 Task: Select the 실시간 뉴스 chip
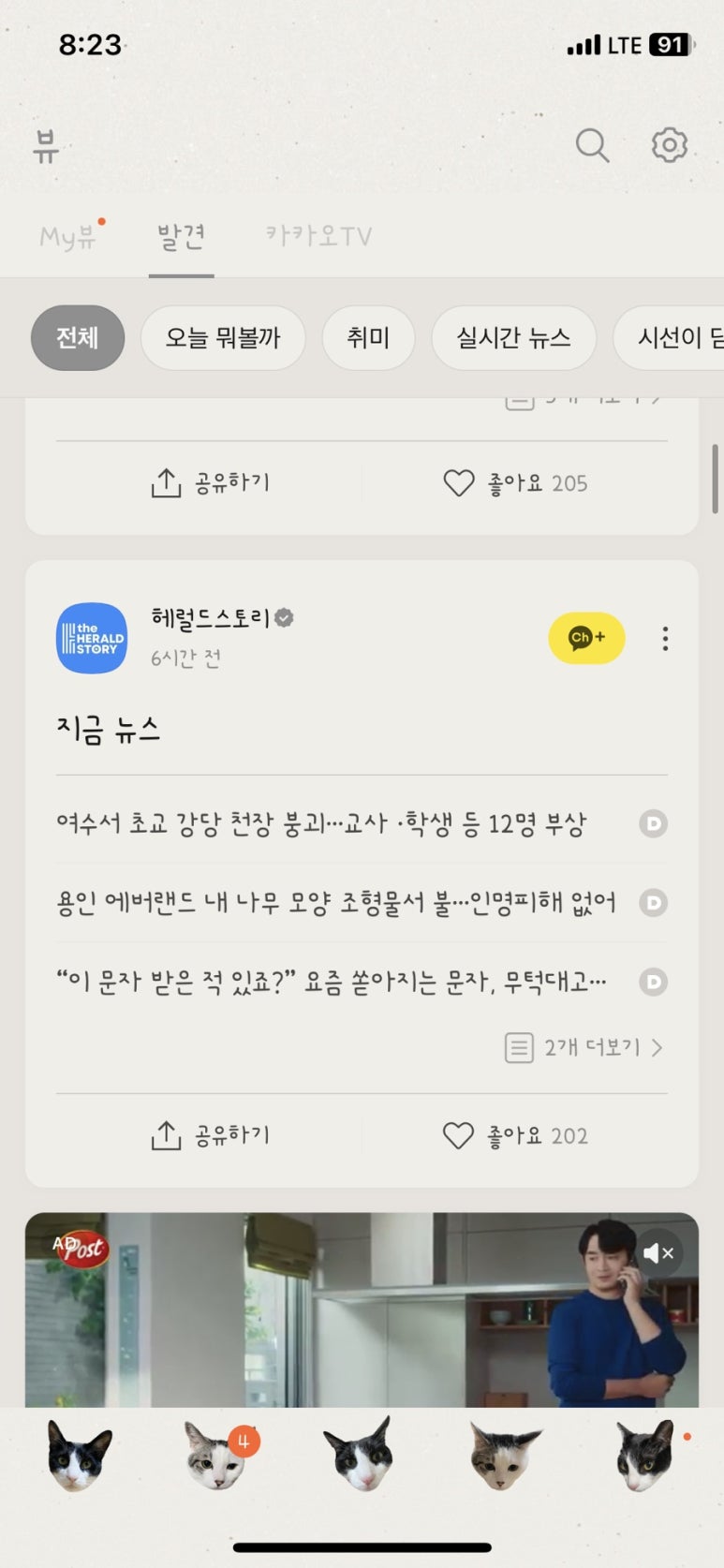point(513,337)
